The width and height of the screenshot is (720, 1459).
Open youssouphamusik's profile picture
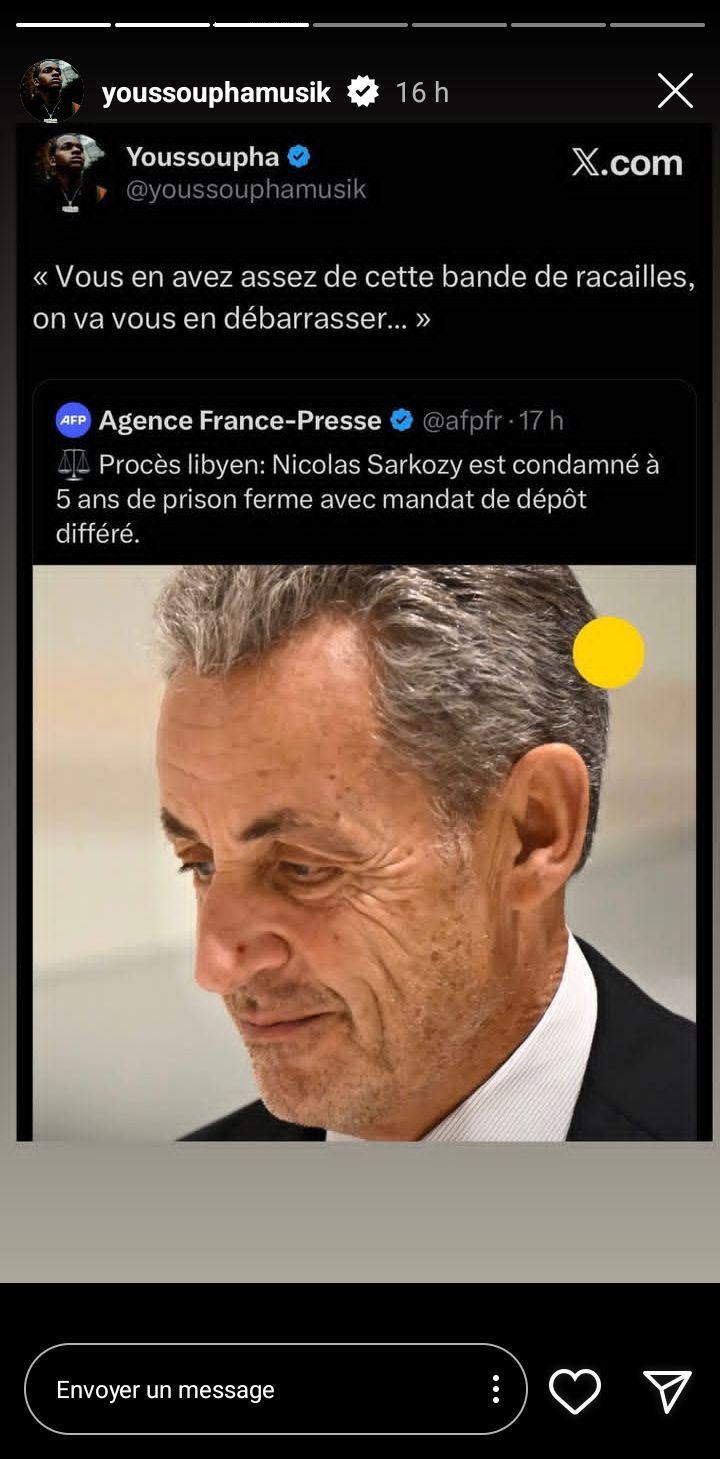pyautogui.click(x=52, y=91)
